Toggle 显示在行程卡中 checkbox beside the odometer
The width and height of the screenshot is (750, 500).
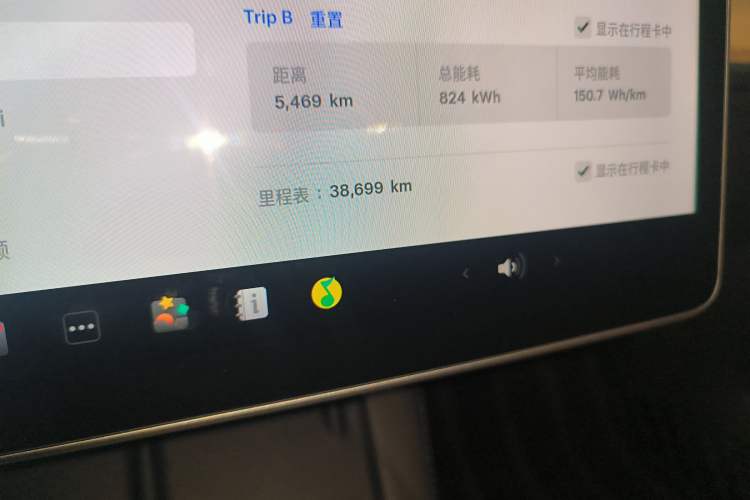point(583,171)
